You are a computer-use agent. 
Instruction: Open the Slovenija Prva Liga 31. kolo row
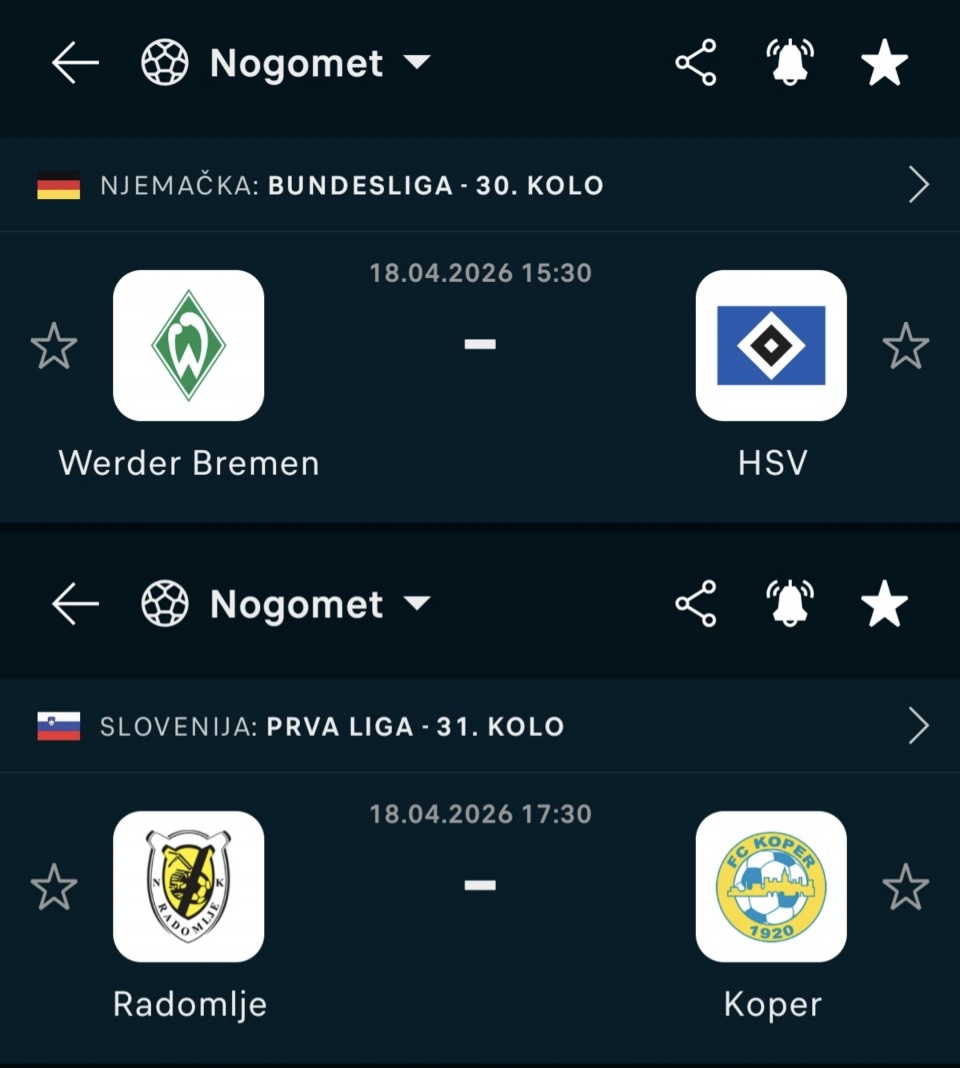(x=480, y=727)
